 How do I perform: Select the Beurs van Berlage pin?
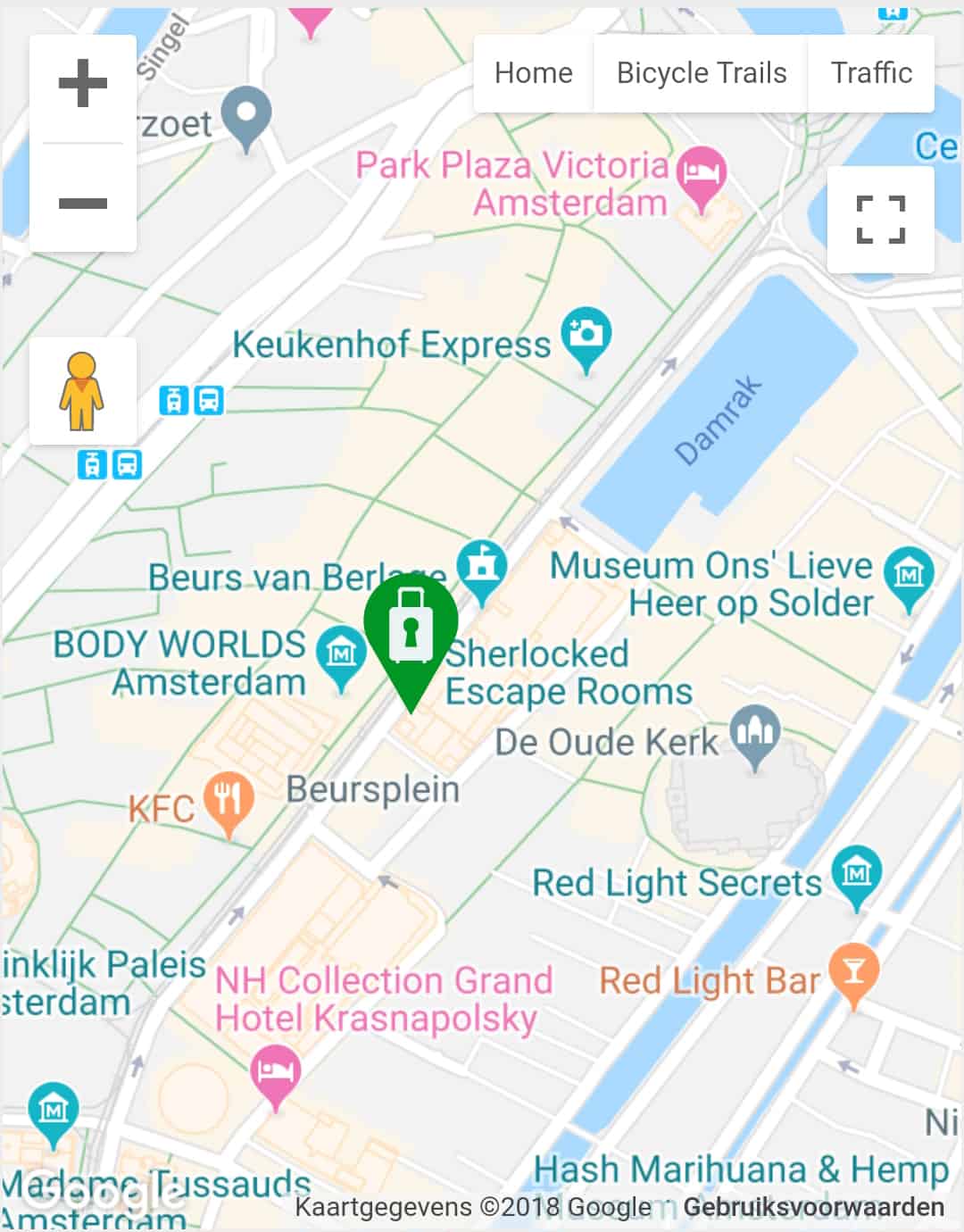pos(482,566)
